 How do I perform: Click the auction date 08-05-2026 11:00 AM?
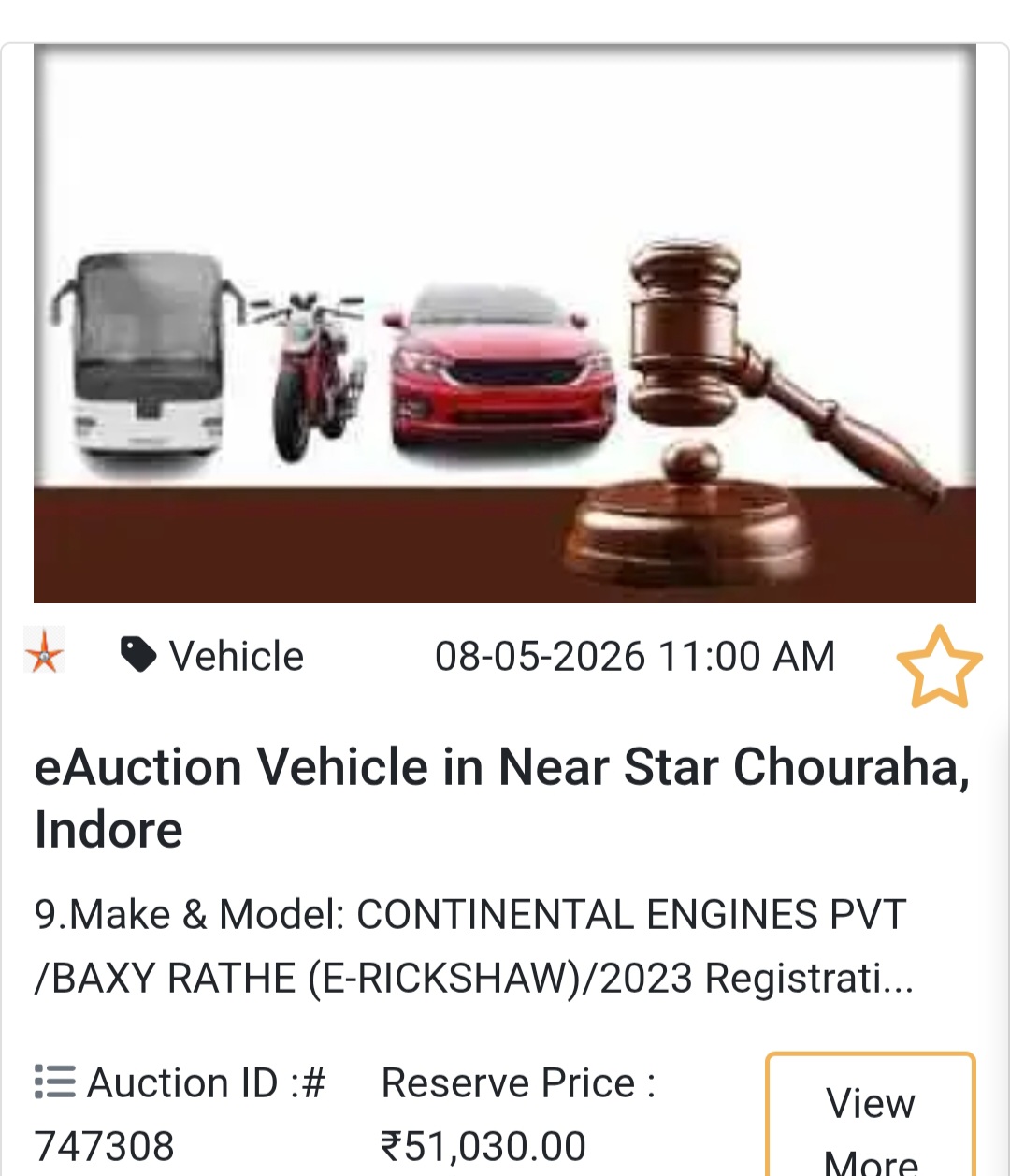[x=636, y=655]
